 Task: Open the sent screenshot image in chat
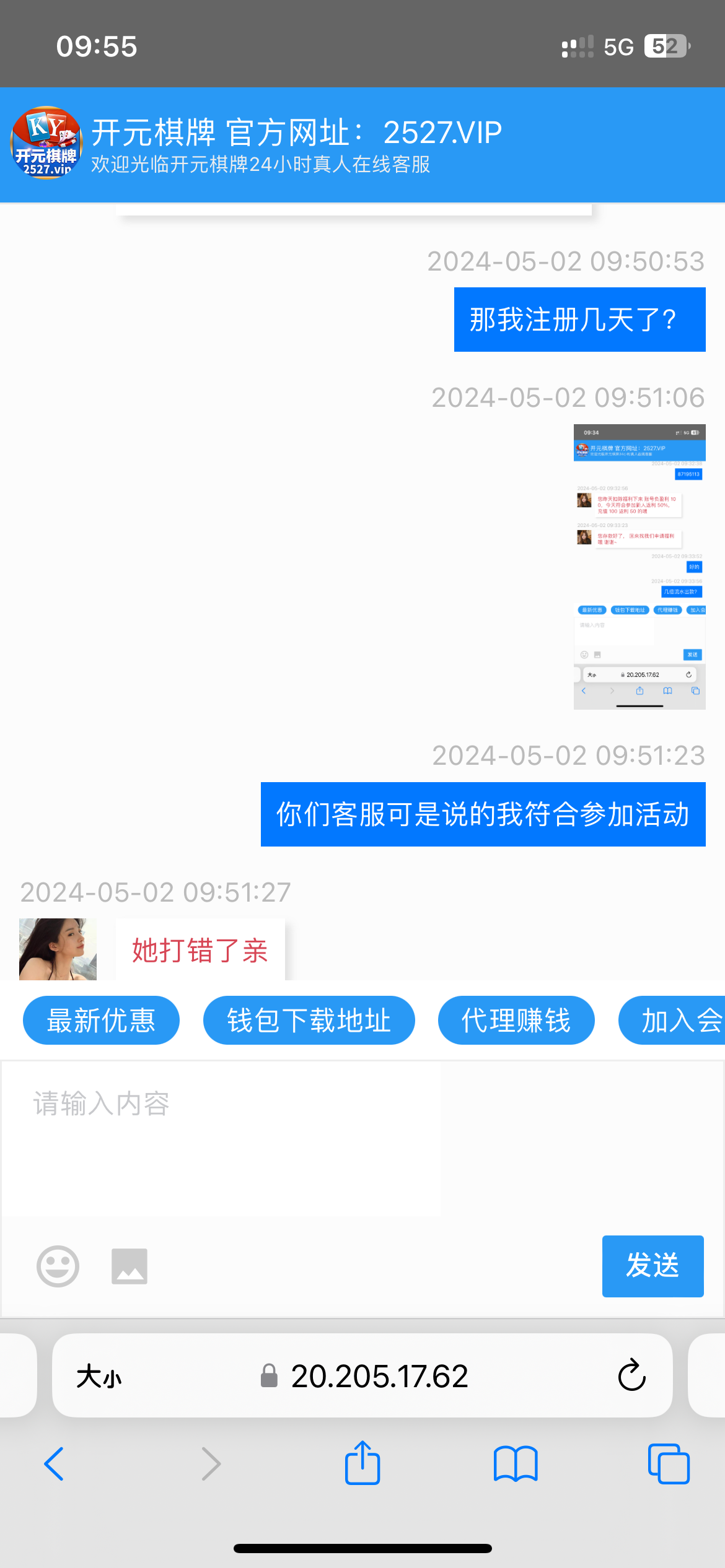click(x=639, y=567)
